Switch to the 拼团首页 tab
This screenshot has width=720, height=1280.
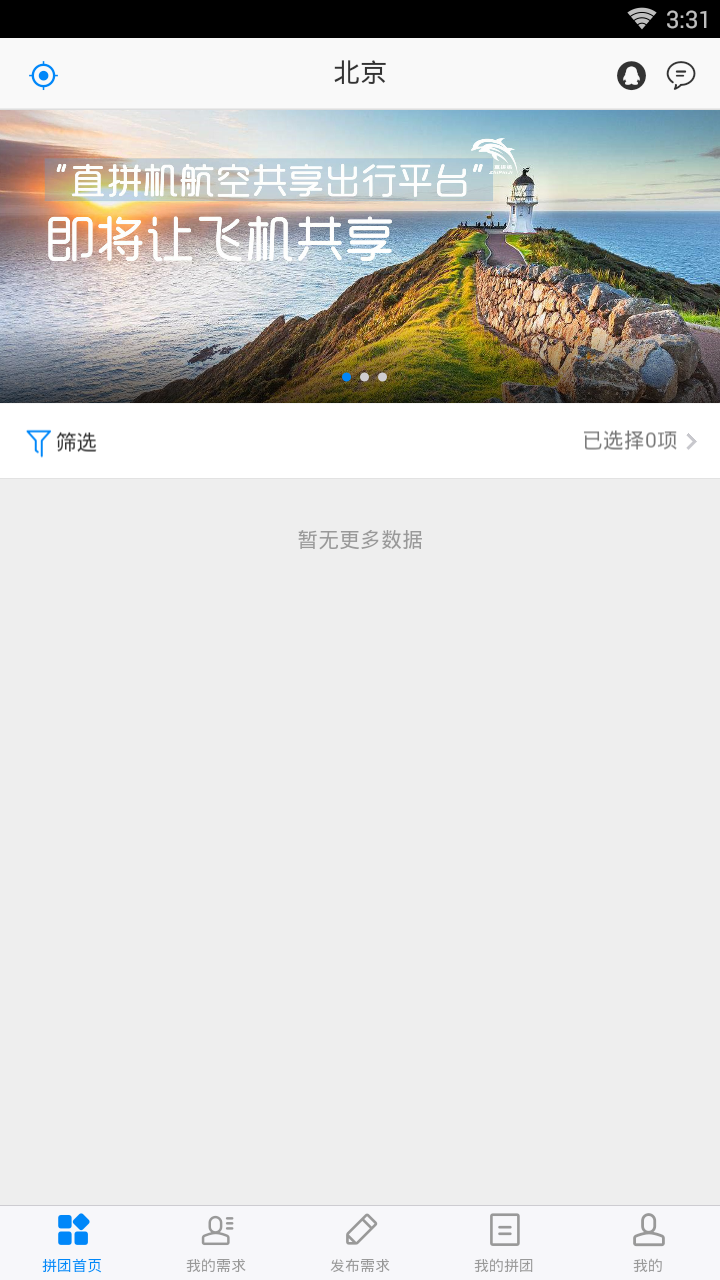(72, 1242)
